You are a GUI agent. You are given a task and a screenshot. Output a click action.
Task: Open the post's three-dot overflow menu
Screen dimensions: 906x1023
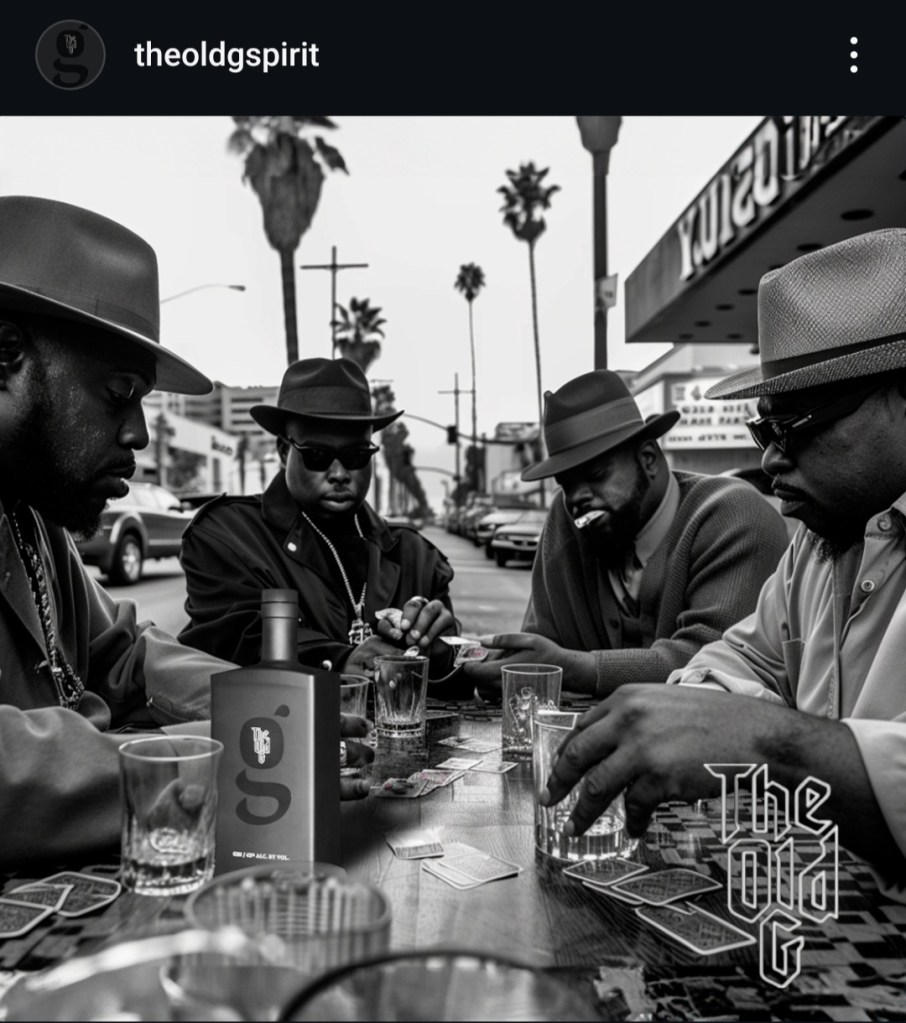(x=853, y=55)
